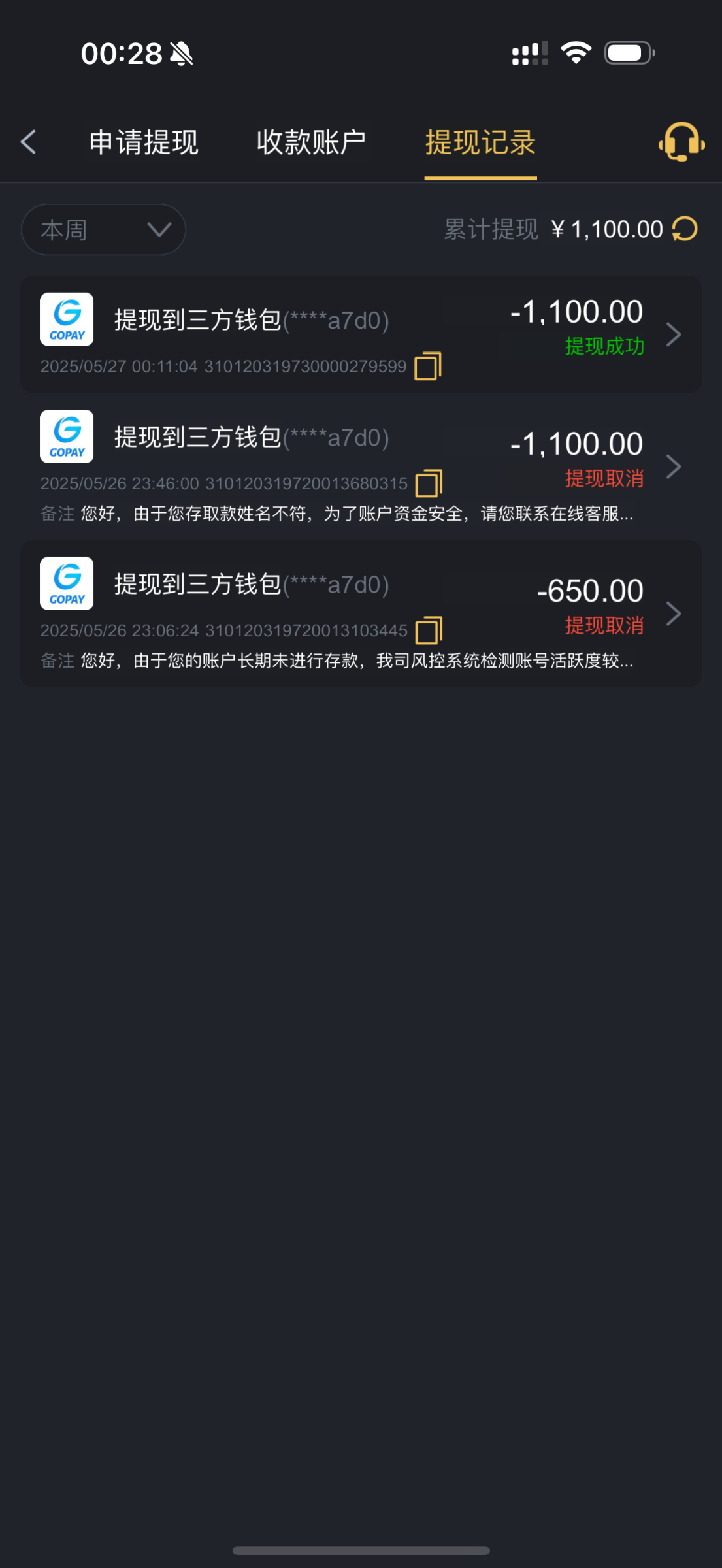
Task: Open the 提现成功 withdrawal record of 1,100.00
Action: coord(361,335)
